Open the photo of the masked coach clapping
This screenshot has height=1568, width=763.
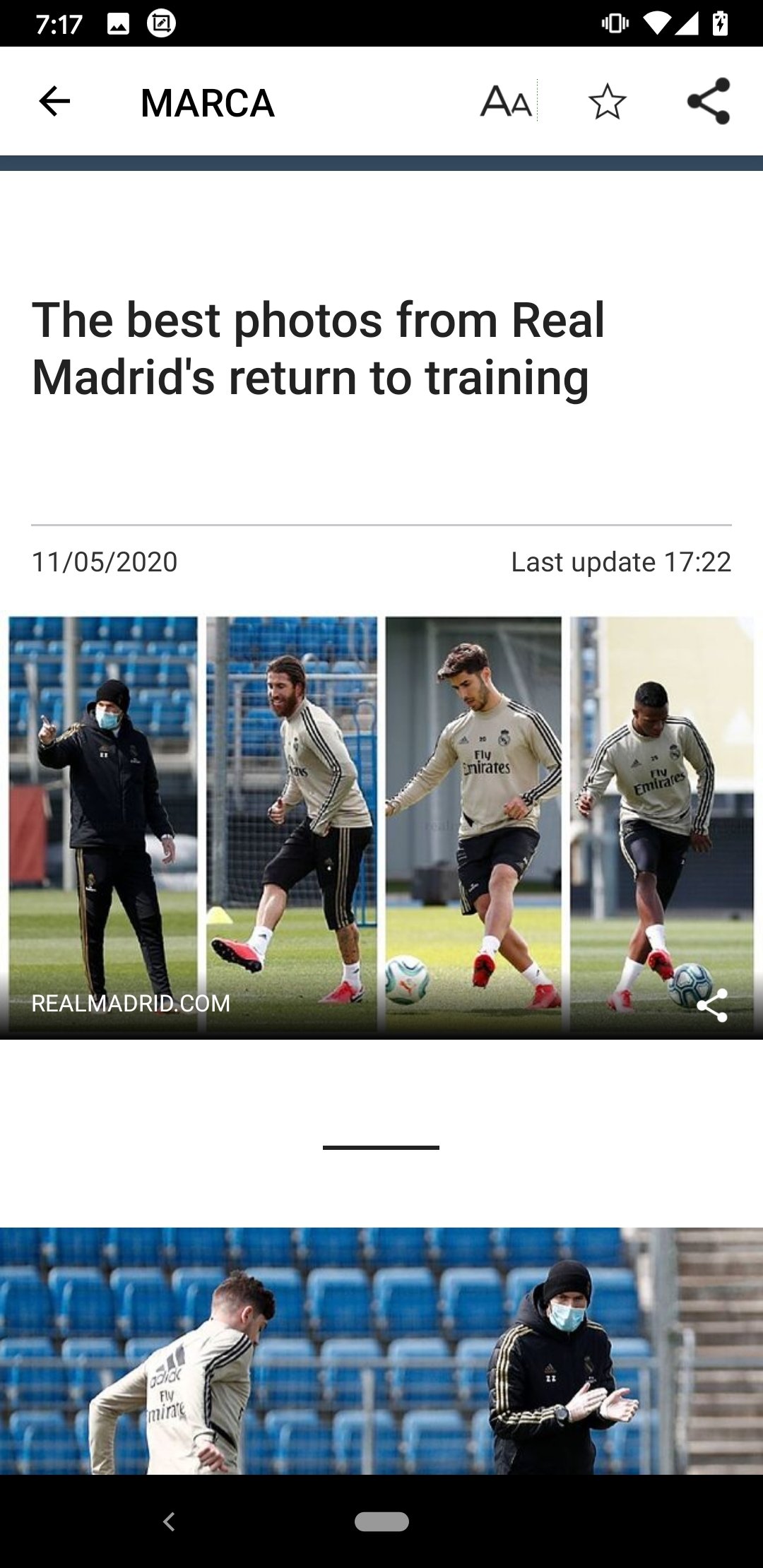click(381, 1349)
